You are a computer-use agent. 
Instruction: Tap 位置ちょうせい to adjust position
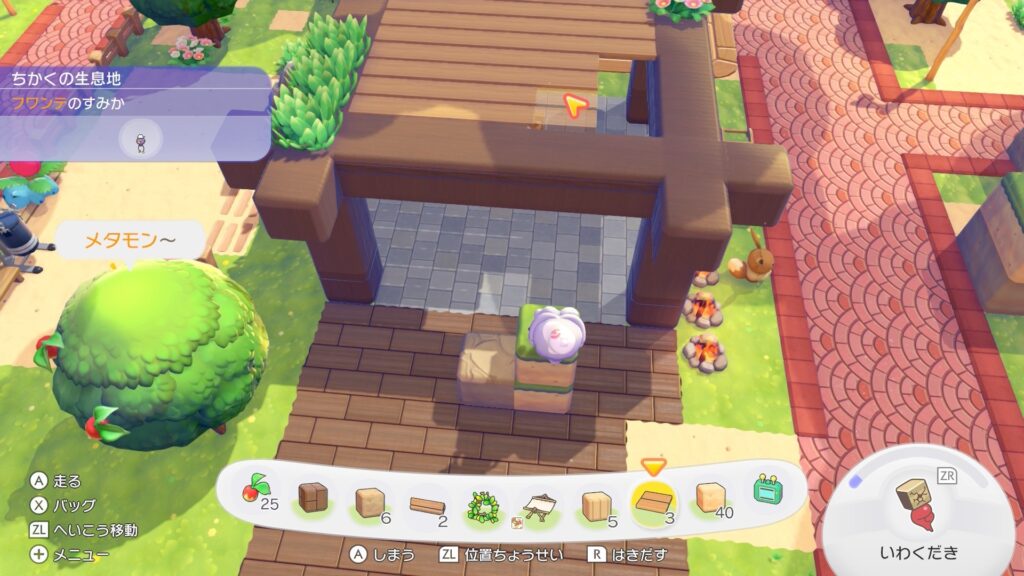[x=500, y=554]
